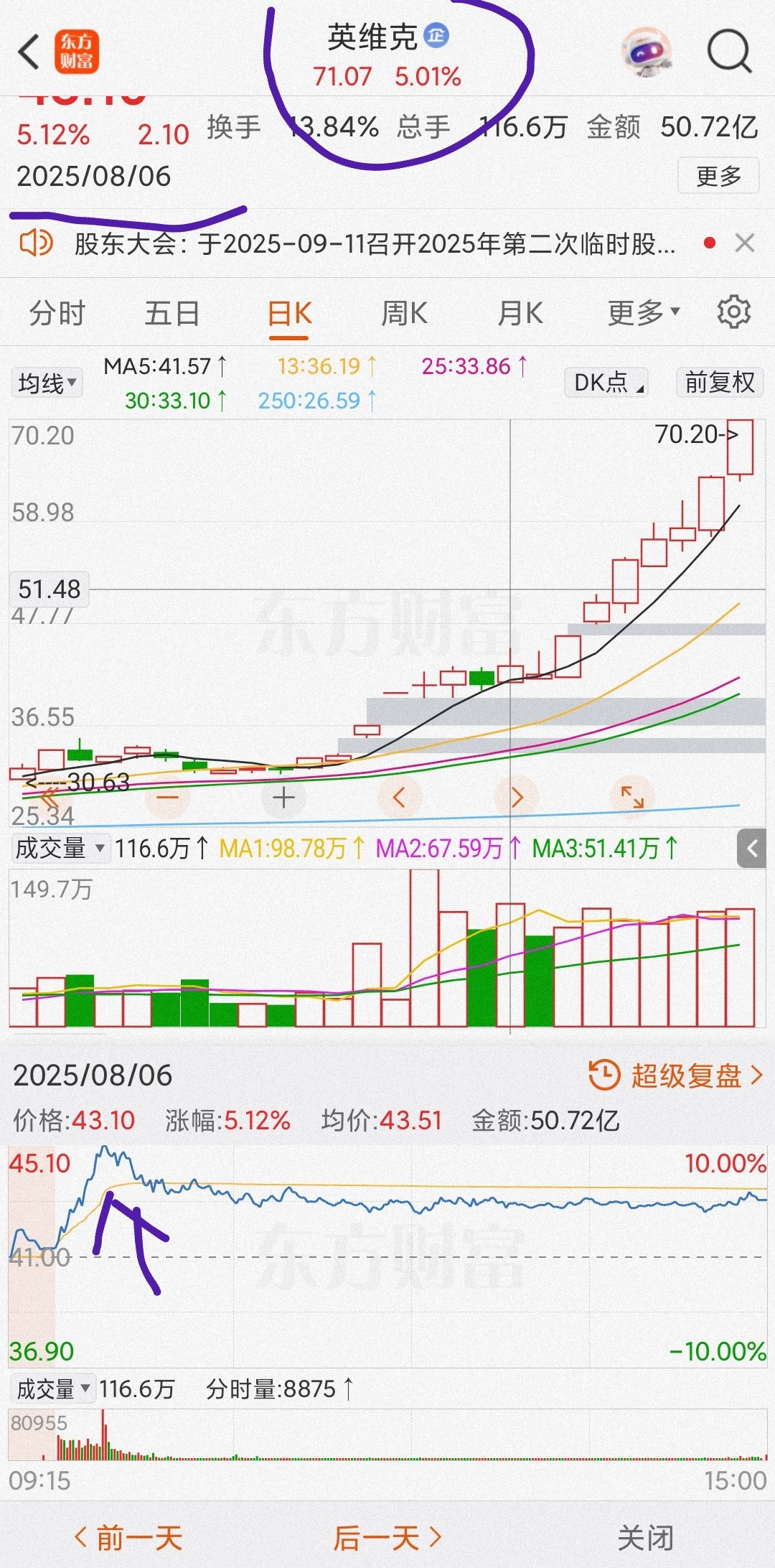The image size is (775, 1568).
Task: Open chart settings gear icon
Action: coord(733,312)
